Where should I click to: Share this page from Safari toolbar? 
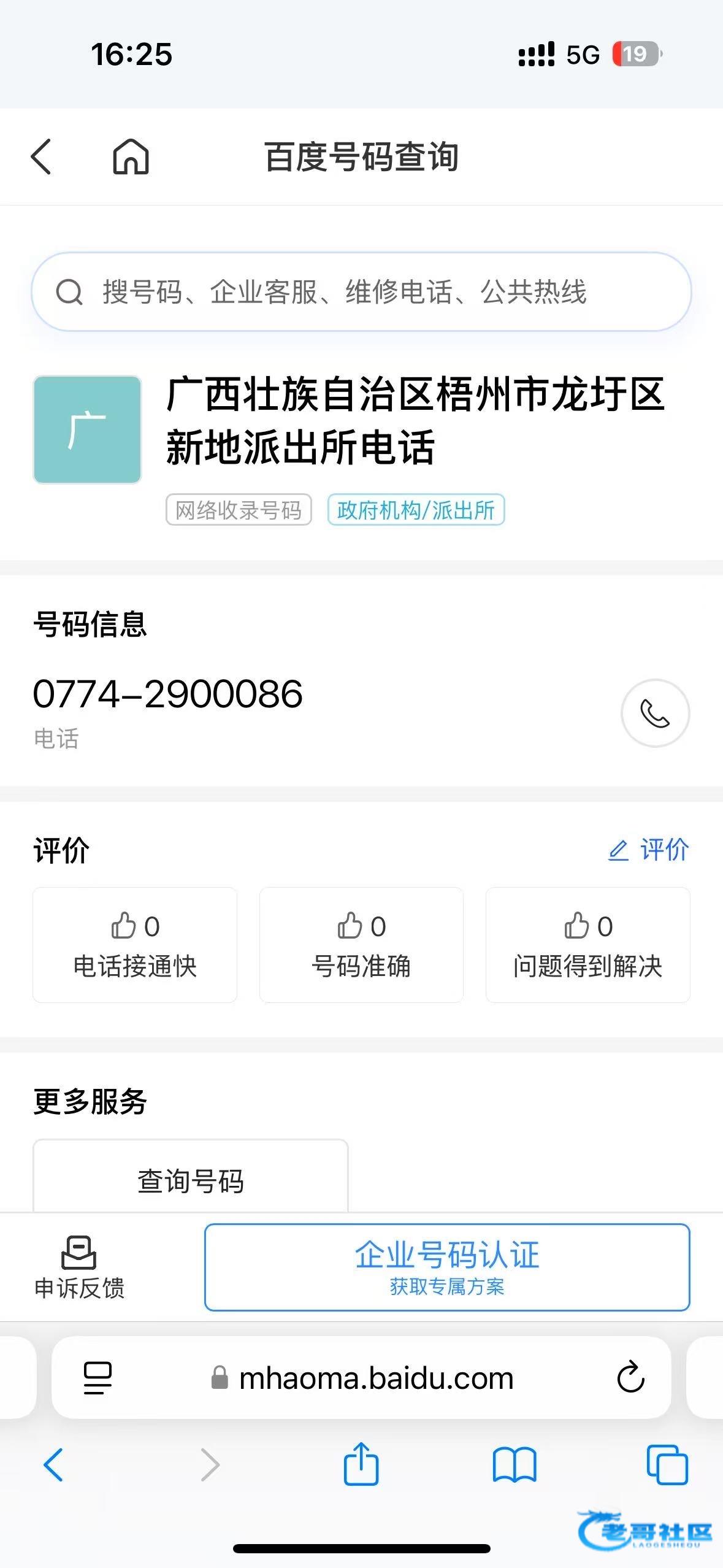[x=361, y=1464]
